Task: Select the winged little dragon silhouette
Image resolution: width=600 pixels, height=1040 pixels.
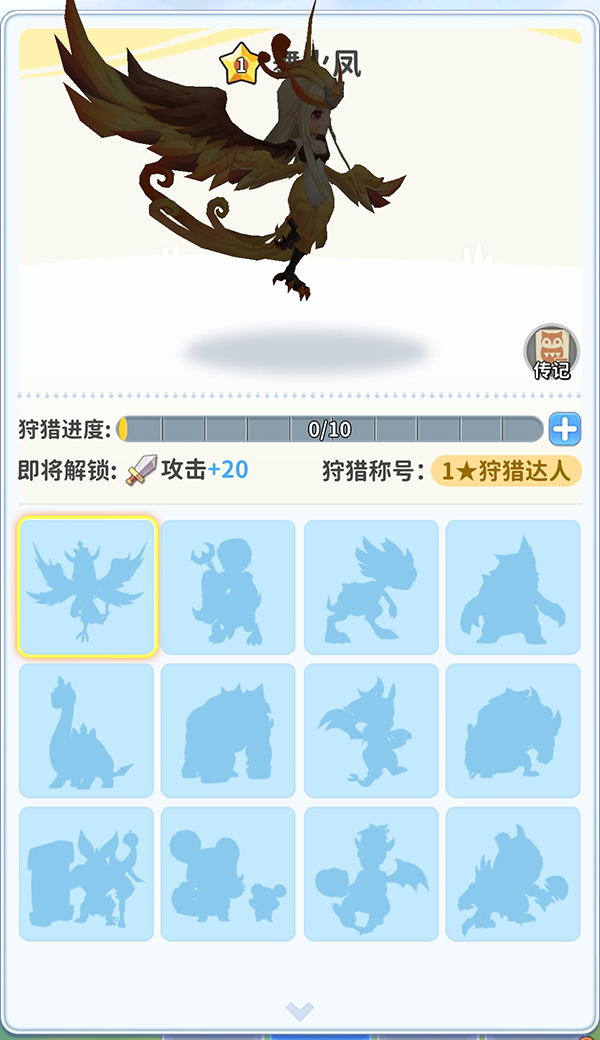Action: coord(371,730)
